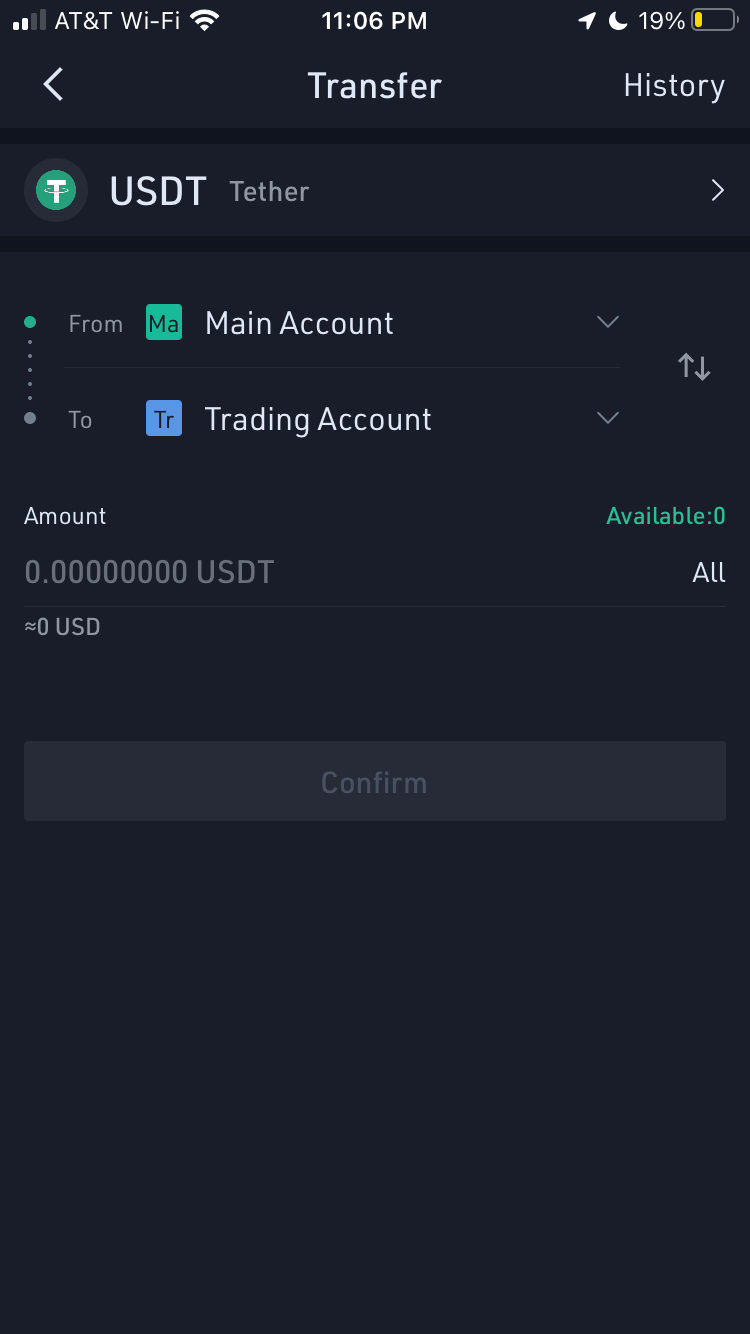Open the transfer History
The height and width of the screenshot is (1334, 750).
coord(674,86)
